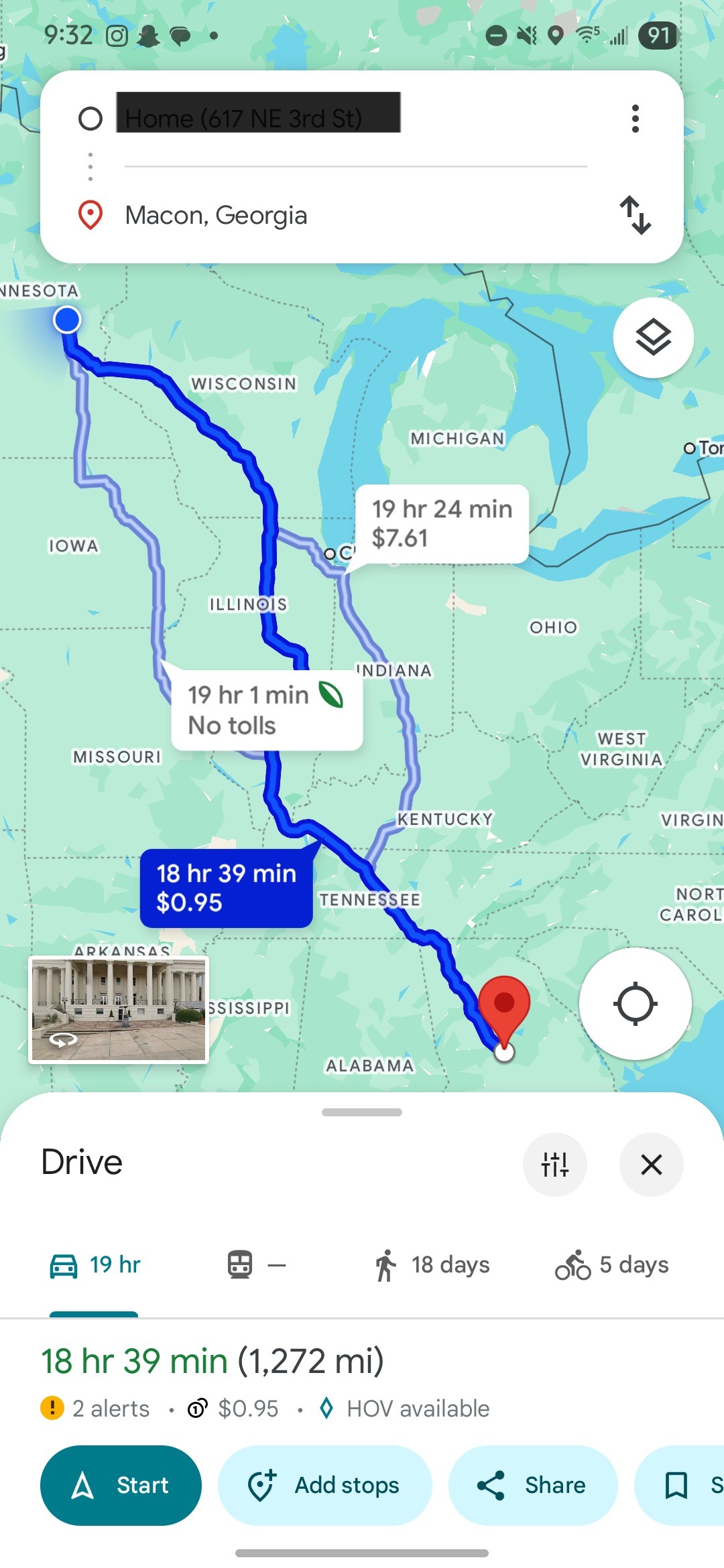Select the 19 hr 24 min route
Image resolution: width=724 pixels, height=1568 pixels.
(x=442, y=523)
